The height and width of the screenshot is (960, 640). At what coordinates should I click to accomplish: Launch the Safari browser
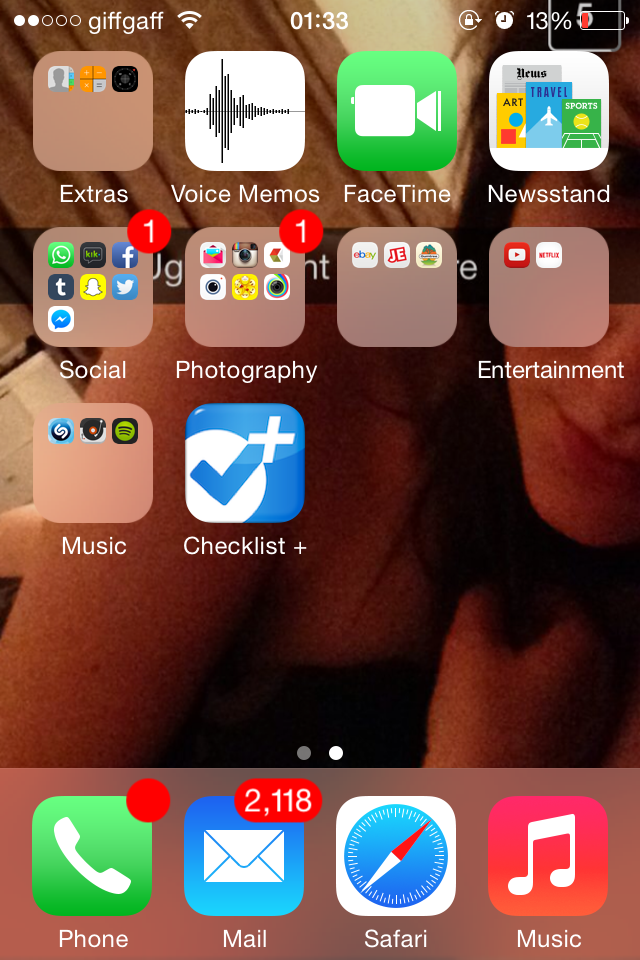pos(397,856)
